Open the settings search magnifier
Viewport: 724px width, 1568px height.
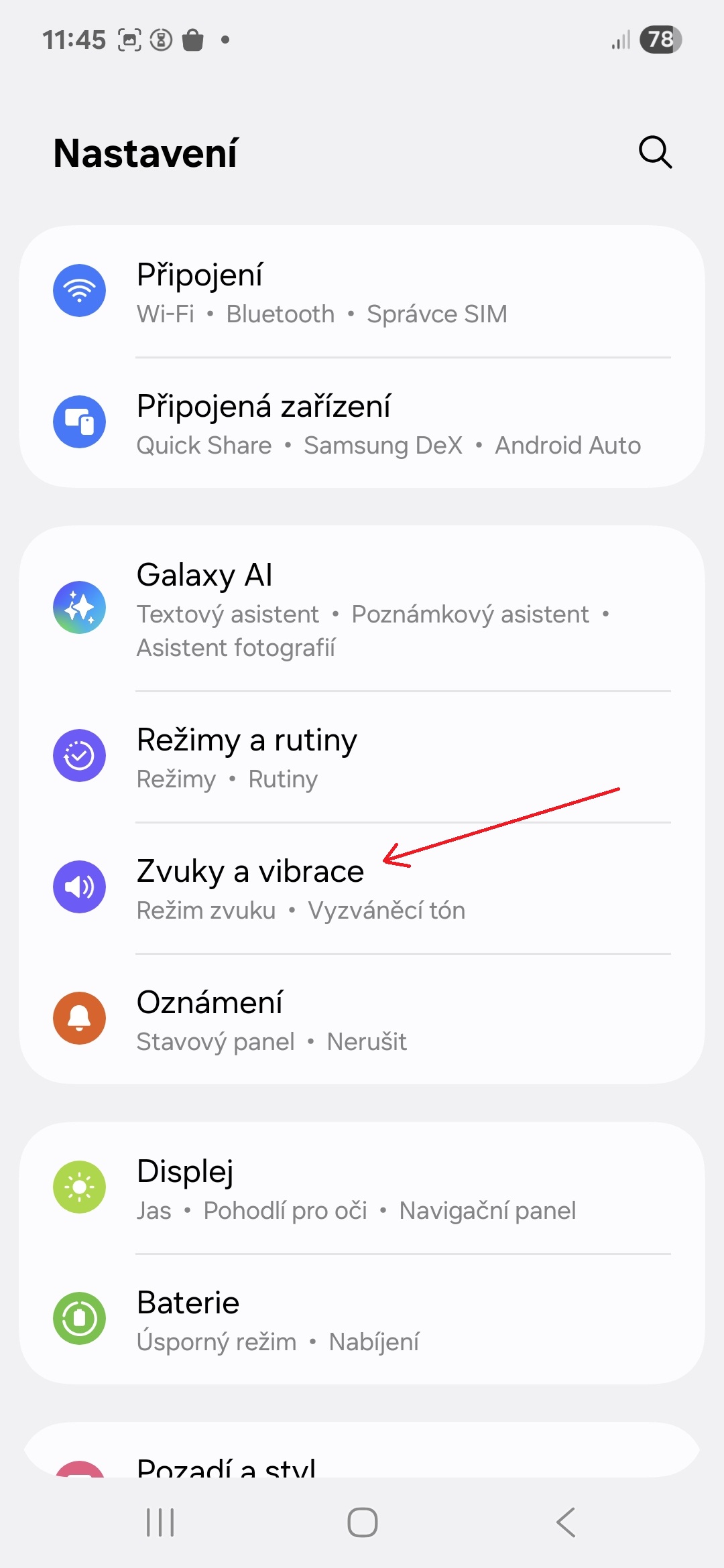655,152
